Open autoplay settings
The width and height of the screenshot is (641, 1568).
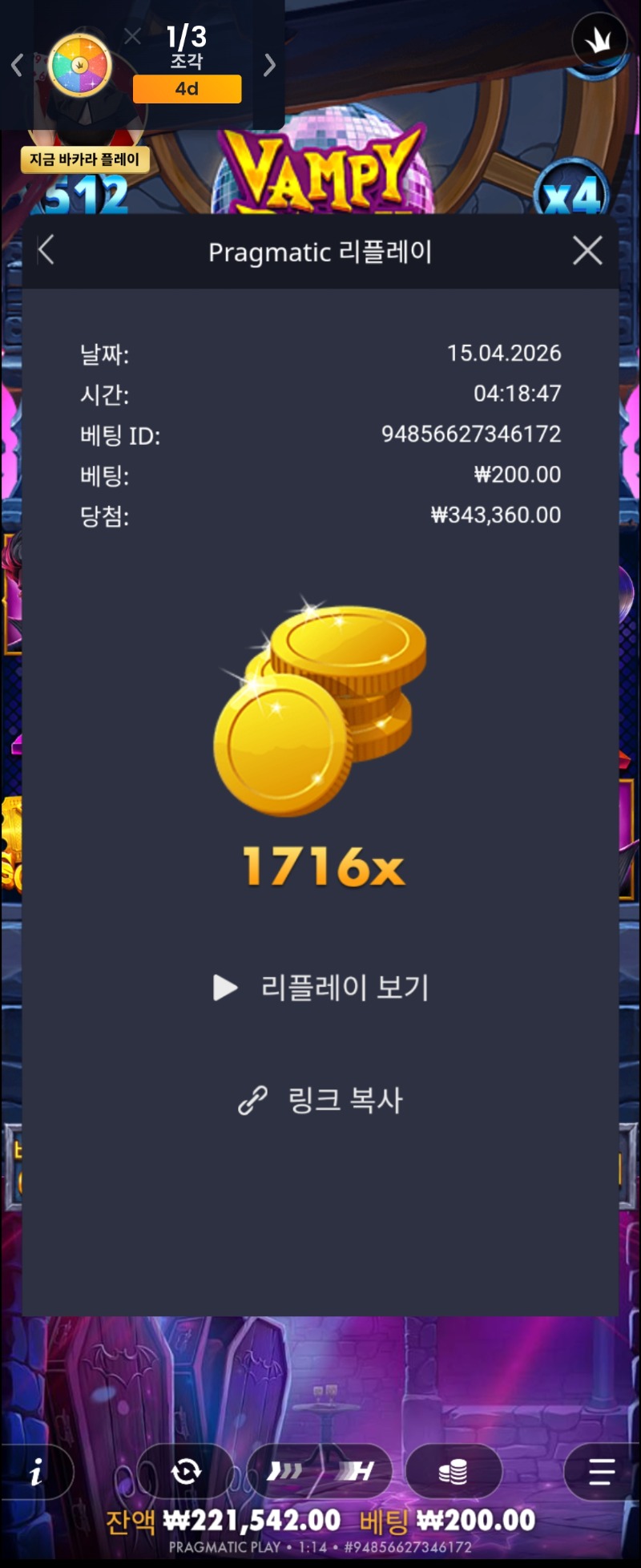click(x=186, y=1472)
